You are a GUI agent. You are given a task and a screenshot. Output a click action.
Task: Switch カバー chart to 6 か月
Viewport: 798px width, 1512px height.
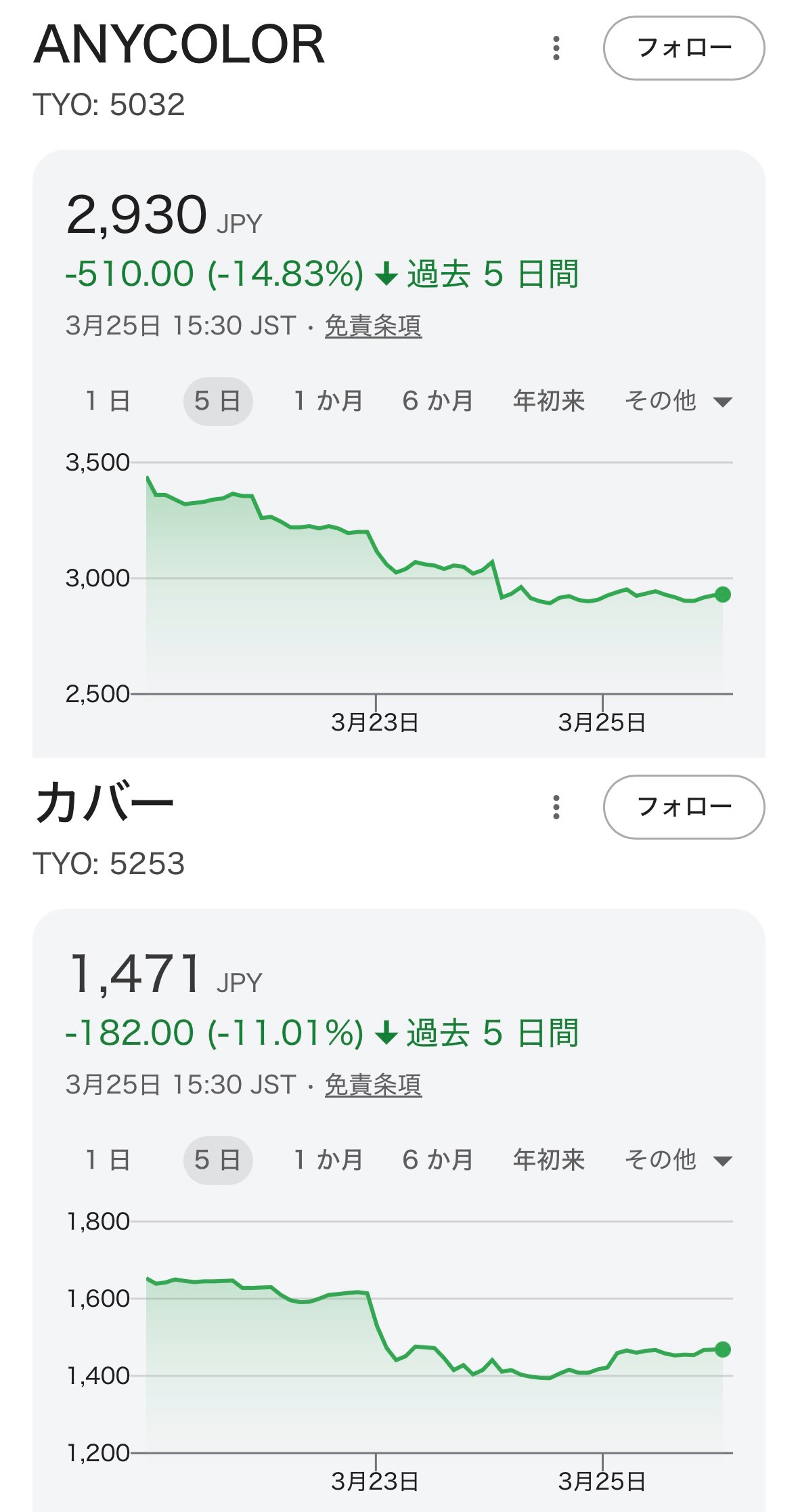437,1160
